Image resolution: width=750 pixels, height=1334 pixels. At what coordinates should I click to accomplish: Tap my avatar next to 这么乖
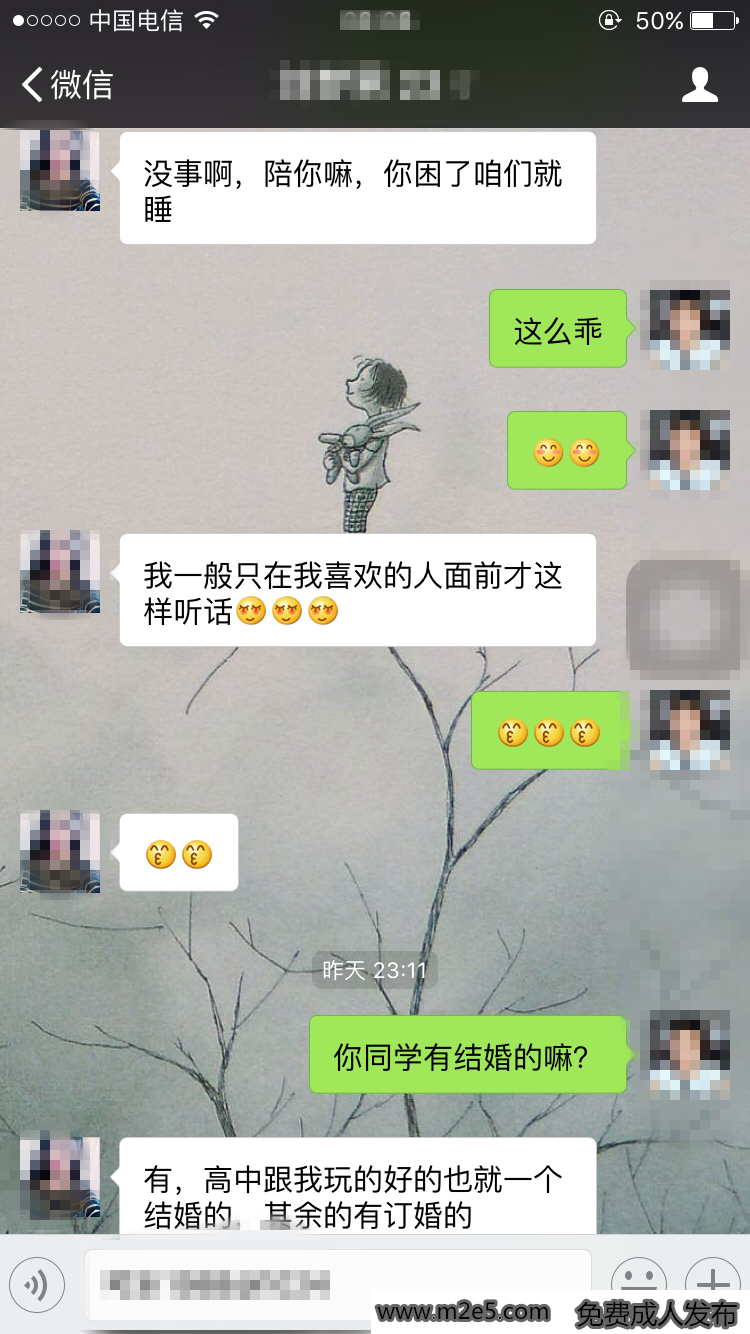(690, 330)
